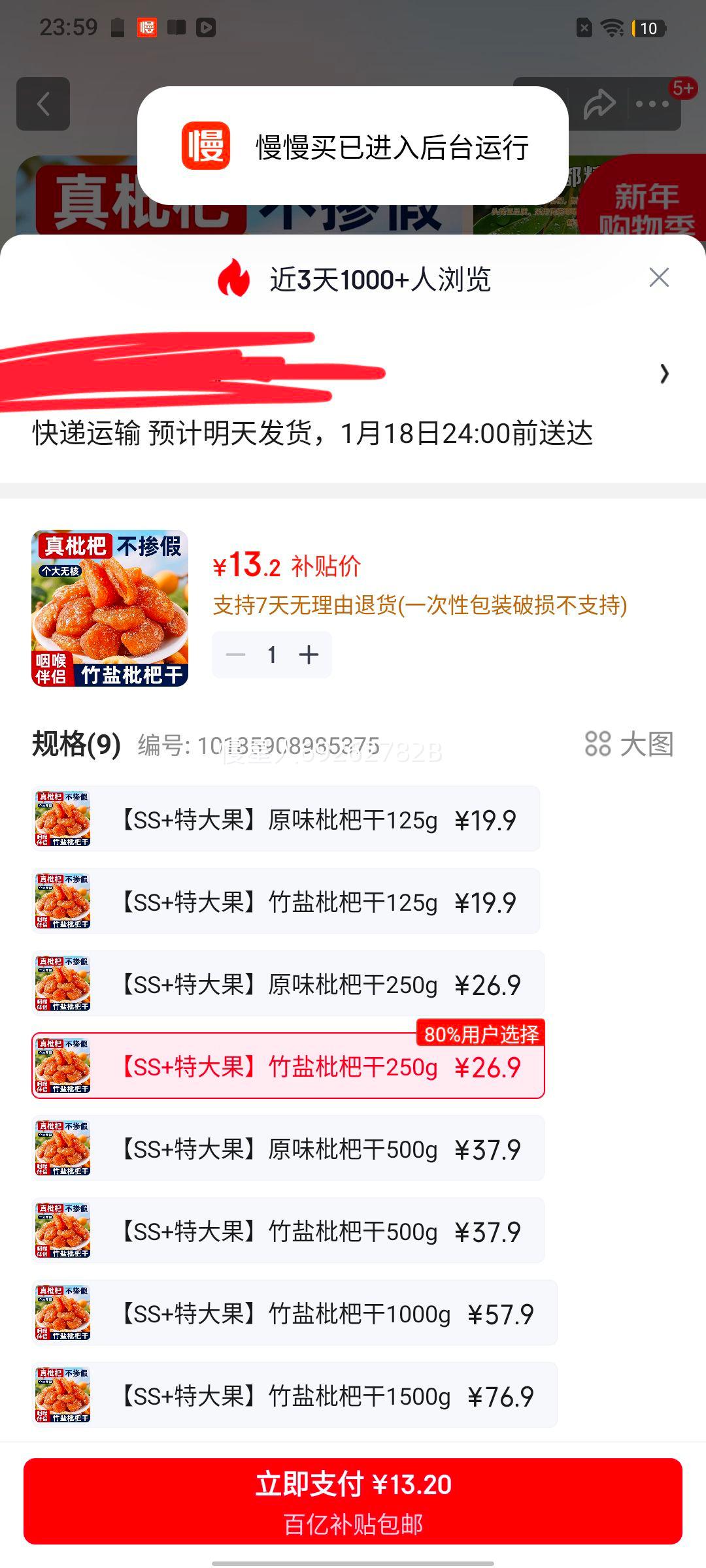Screen dimensions: 706x1568
Task: Open the main product thumbnail image
Action: [x=111, y=606]
